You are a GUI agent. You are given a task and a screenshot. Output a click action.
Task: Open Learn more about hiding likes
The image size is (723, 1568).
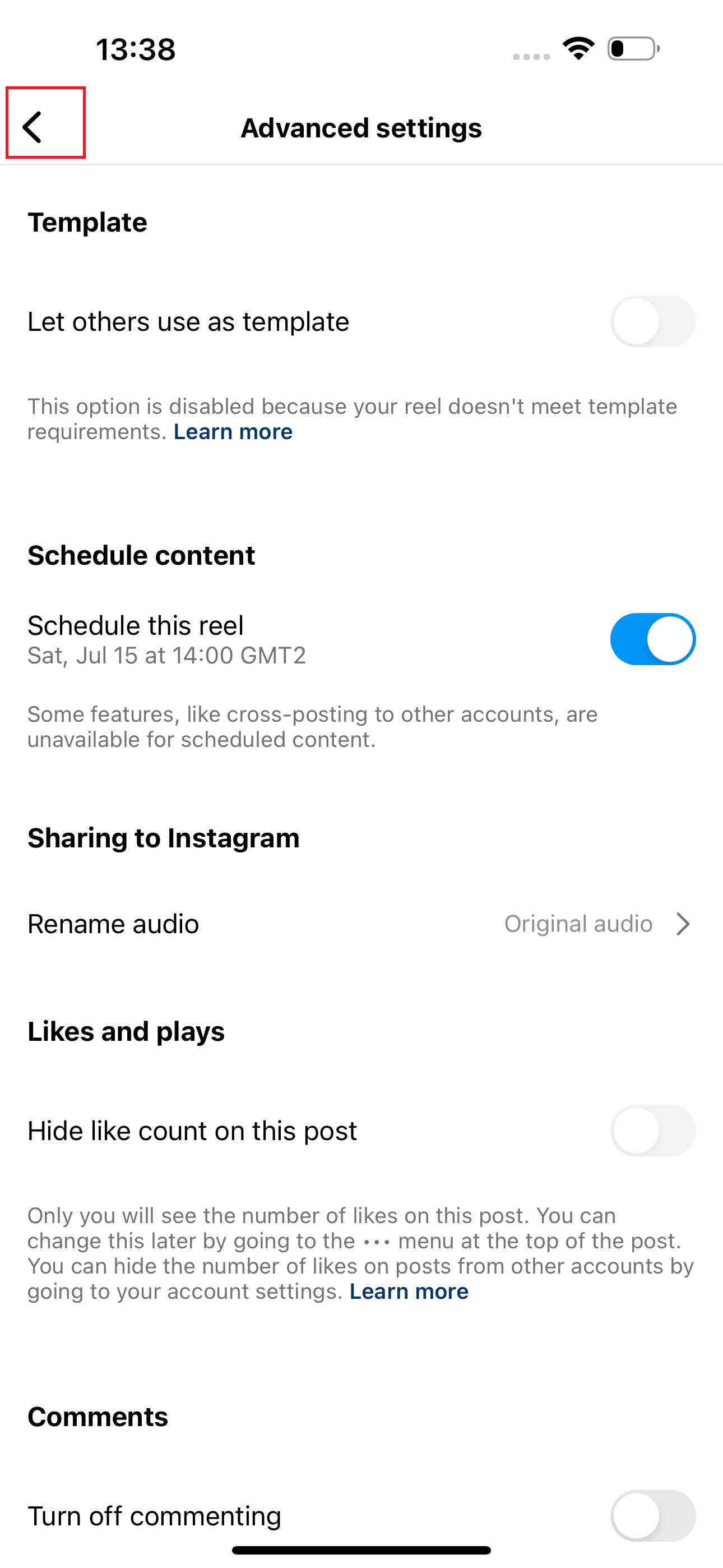pyautogui.click(x=409, y=1292)
